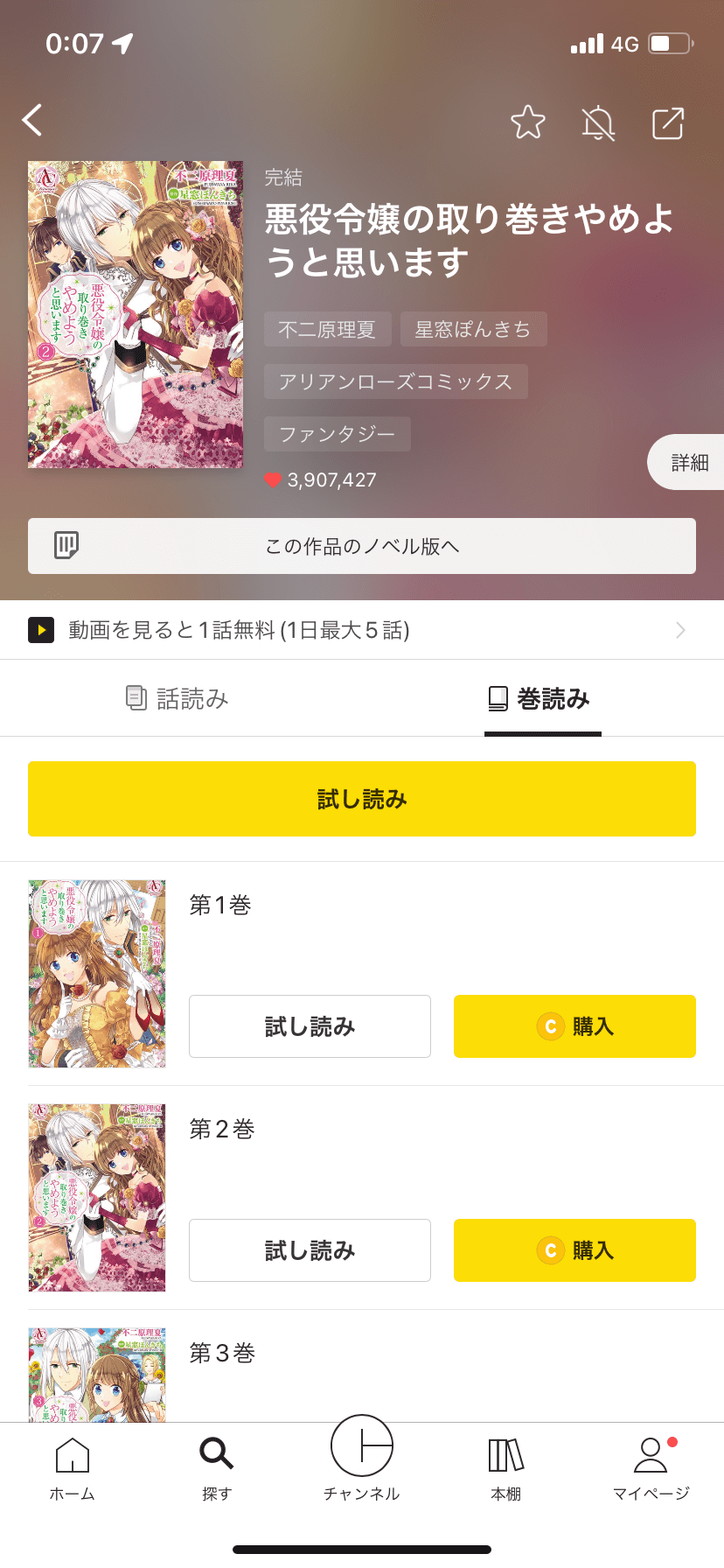Tap the large yellow 試し読み button
The image size is (724, 1568).
(361, 798)
